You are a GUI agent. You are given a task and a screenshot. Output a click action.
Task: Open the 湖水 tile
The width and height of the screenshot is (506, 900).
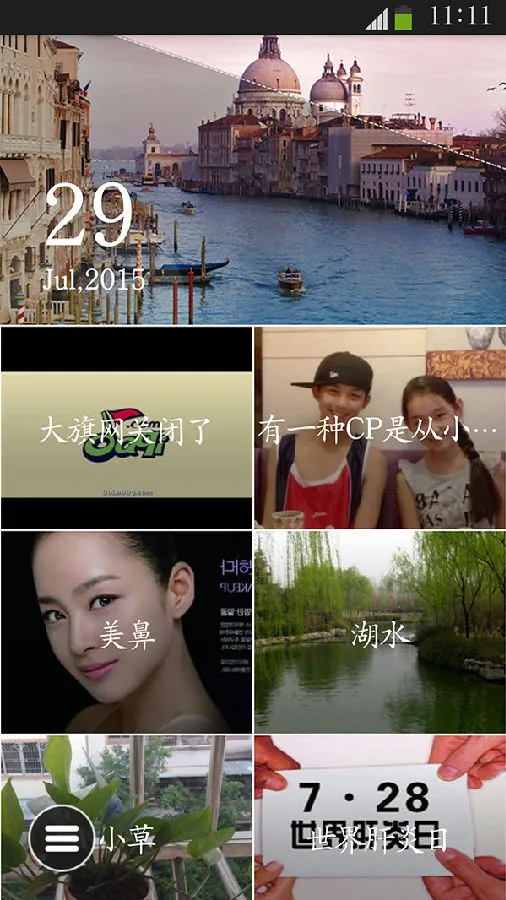point(380,632)
